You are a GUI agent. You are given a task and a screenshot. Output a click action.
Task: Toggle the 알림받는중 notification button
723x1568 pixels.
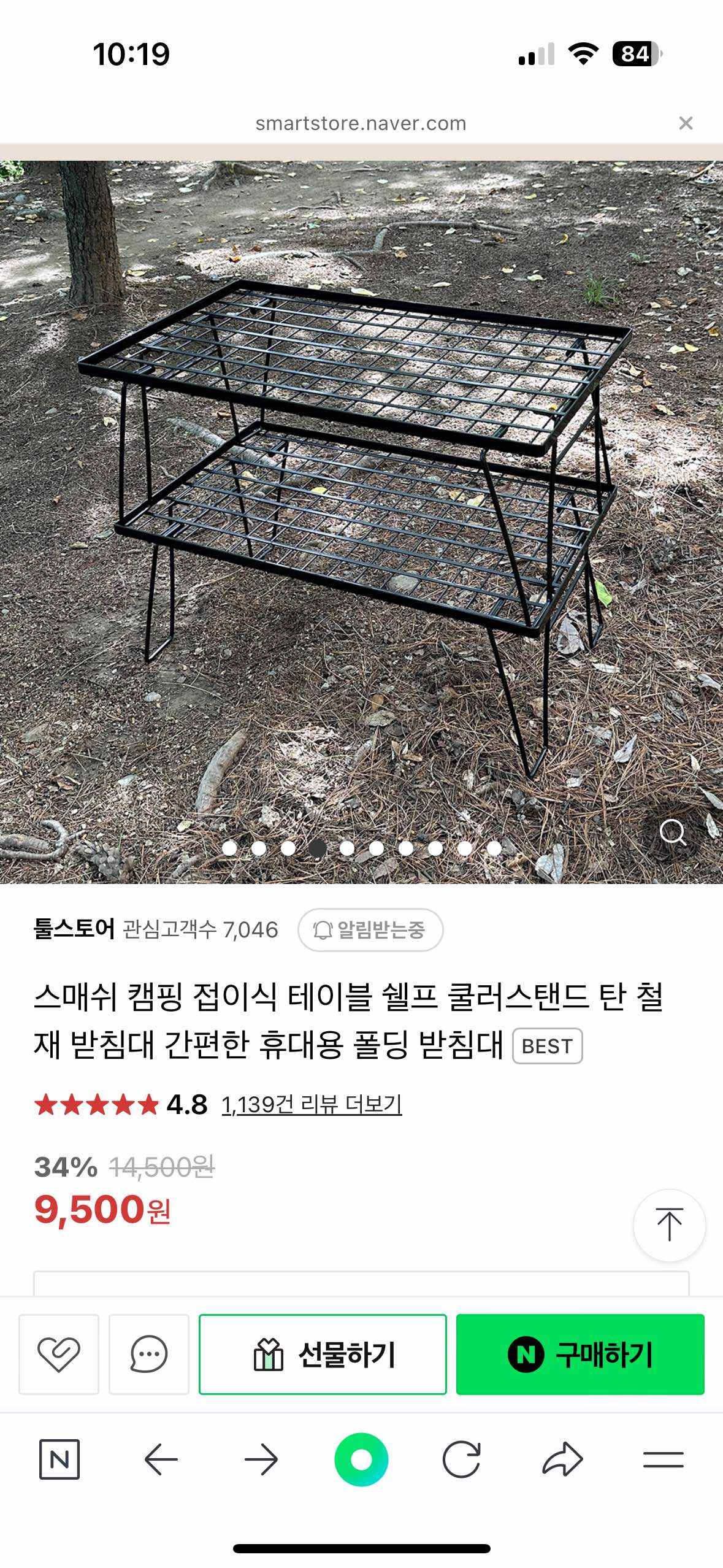(370, 930)
